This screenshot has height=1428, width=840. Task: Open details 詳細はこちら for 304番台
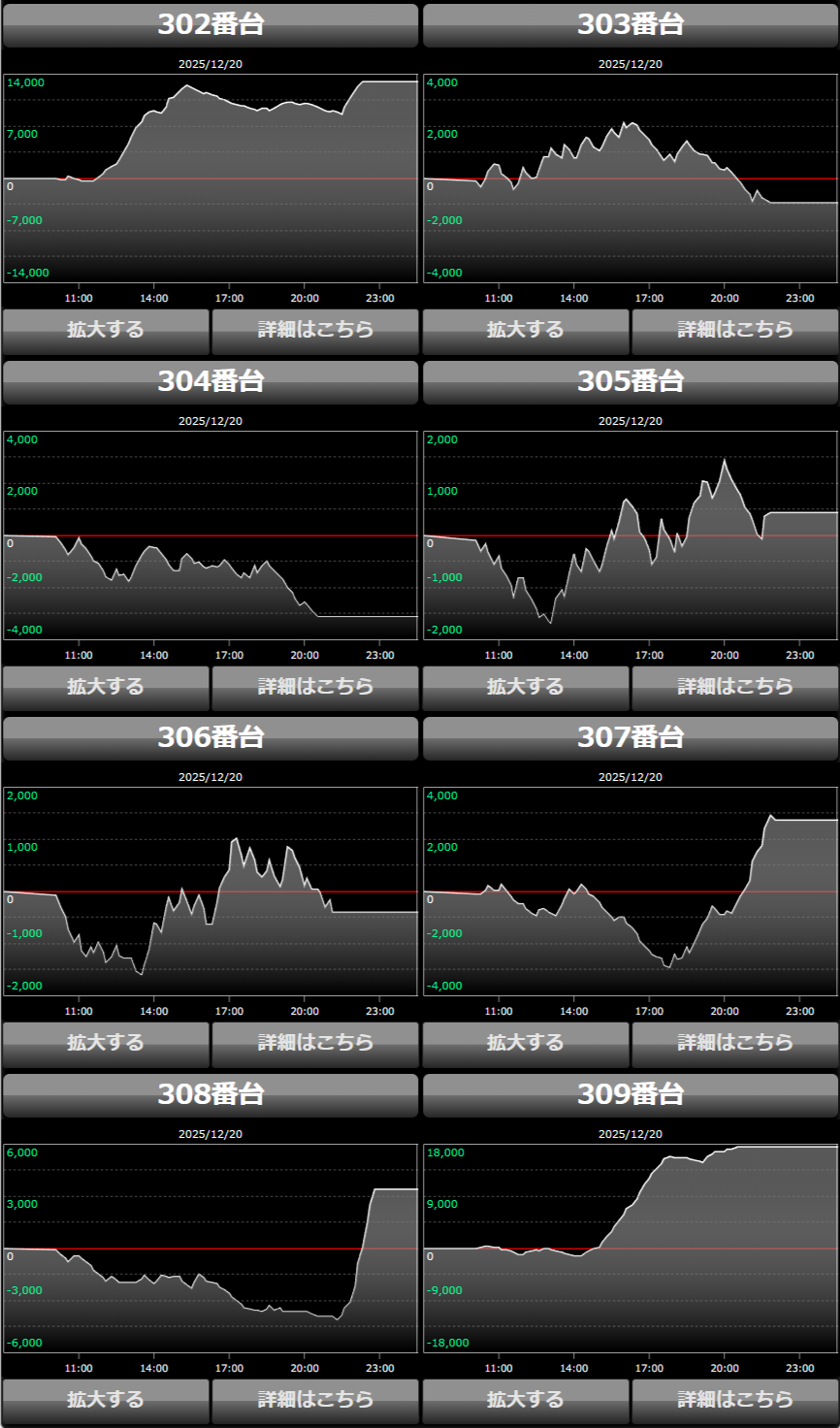(x=315, y=687)
